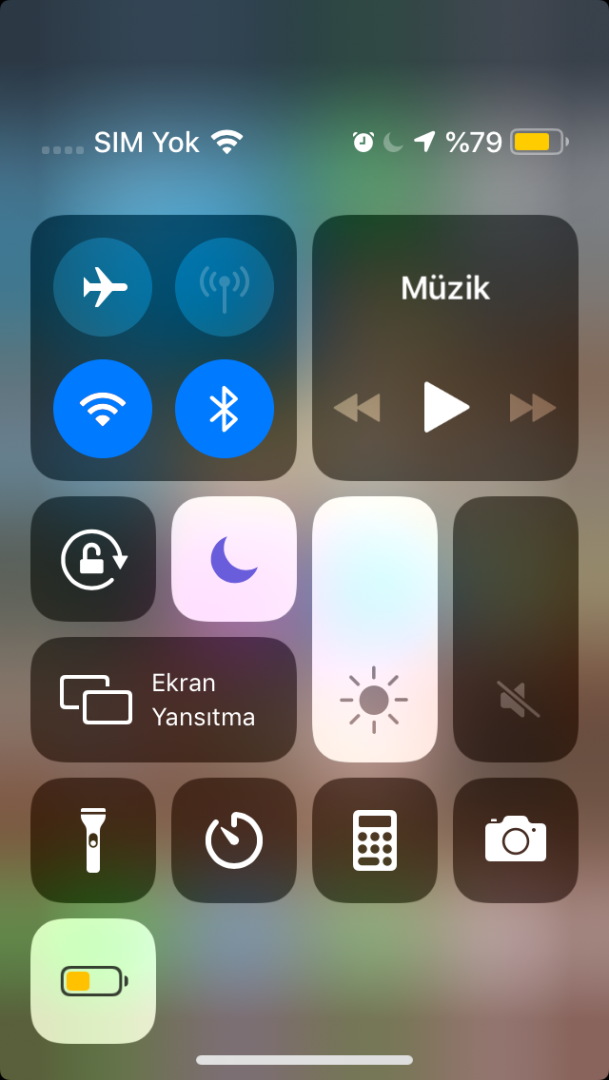Launch the calculator
The image size is (609, 1080).
click(375, 840)
